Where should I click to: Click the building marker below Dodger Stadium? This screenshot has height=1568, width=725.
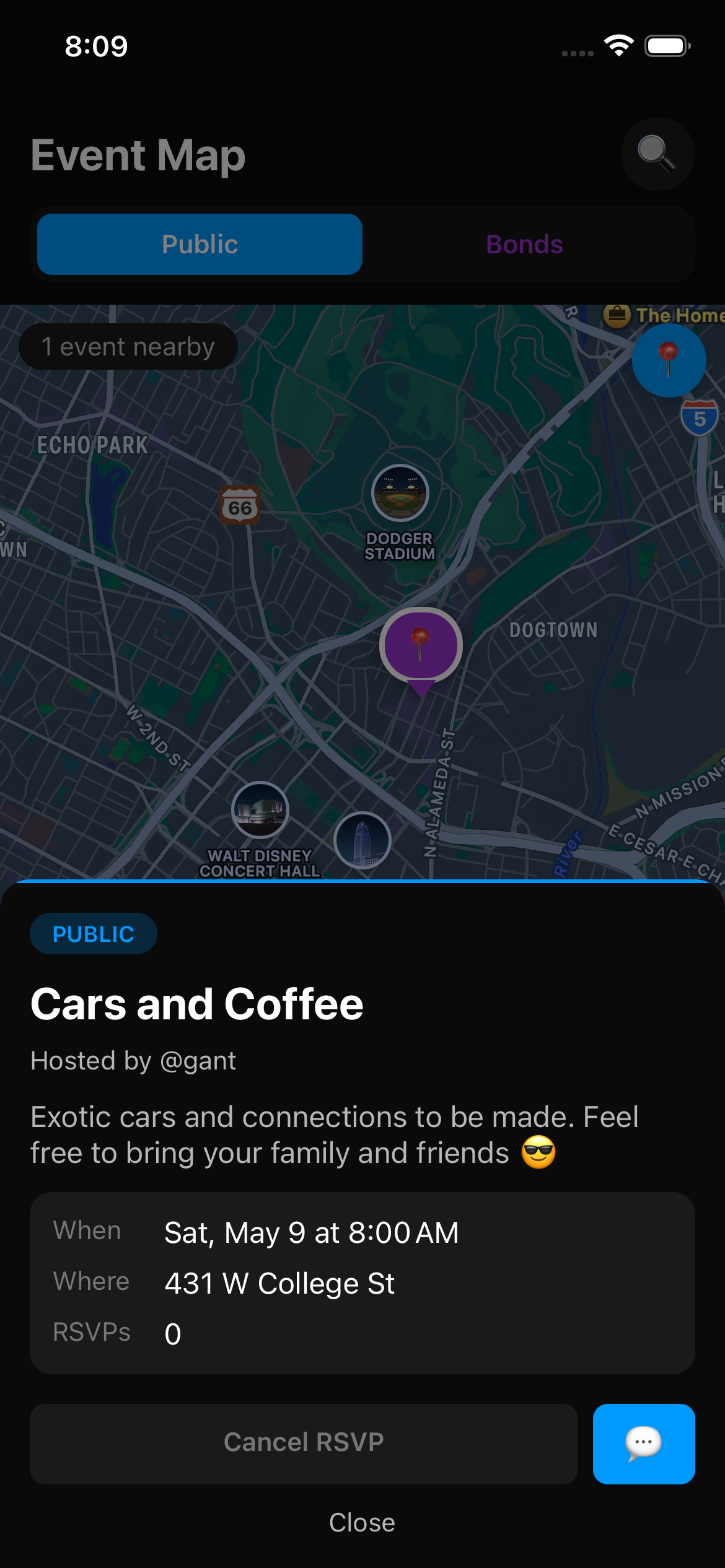tap(362, 840)
